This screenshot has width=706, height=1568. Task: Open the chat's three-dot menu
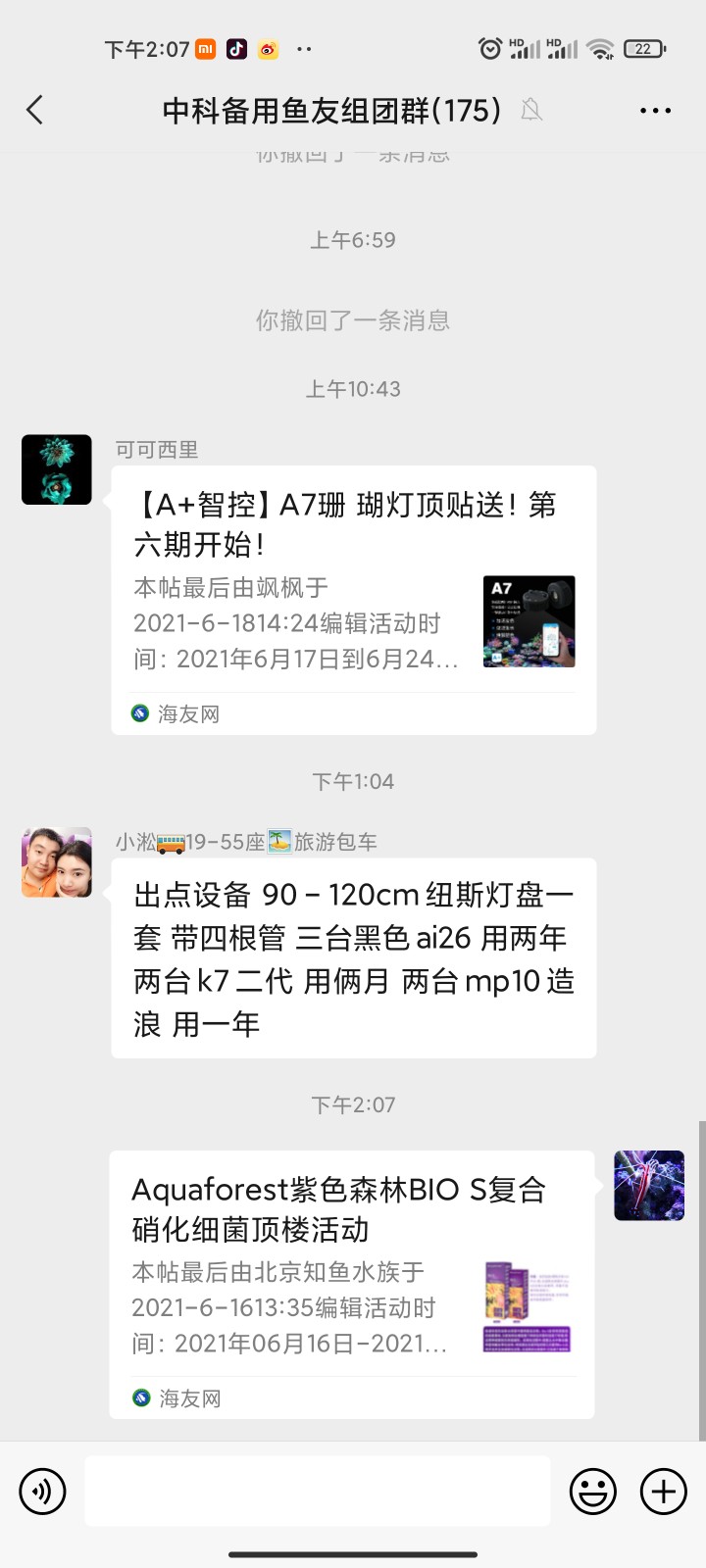(655, 111)
